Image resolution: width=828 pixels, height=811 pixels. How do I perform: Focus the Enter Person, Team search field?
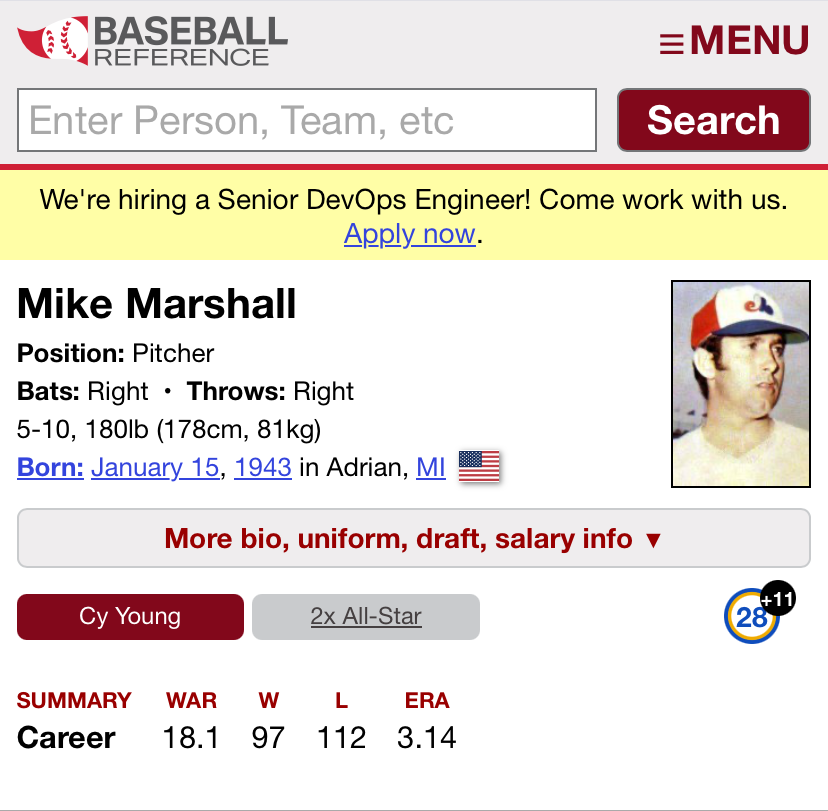306,121
